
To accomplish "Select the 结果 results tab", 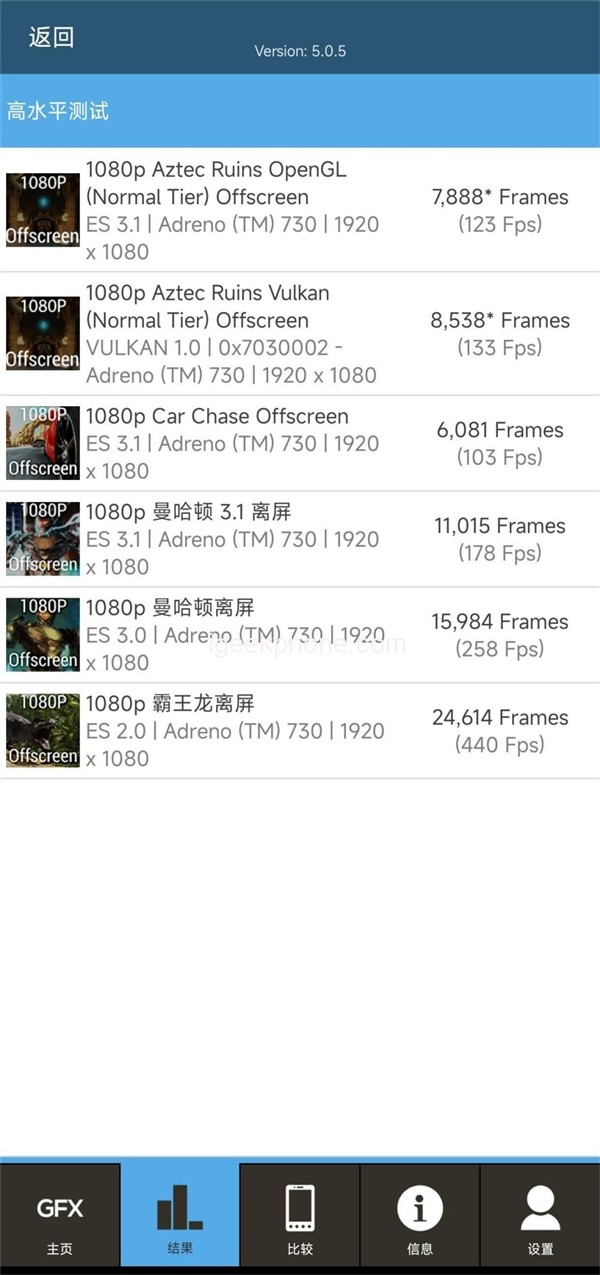I will [x=180, y=1218].
